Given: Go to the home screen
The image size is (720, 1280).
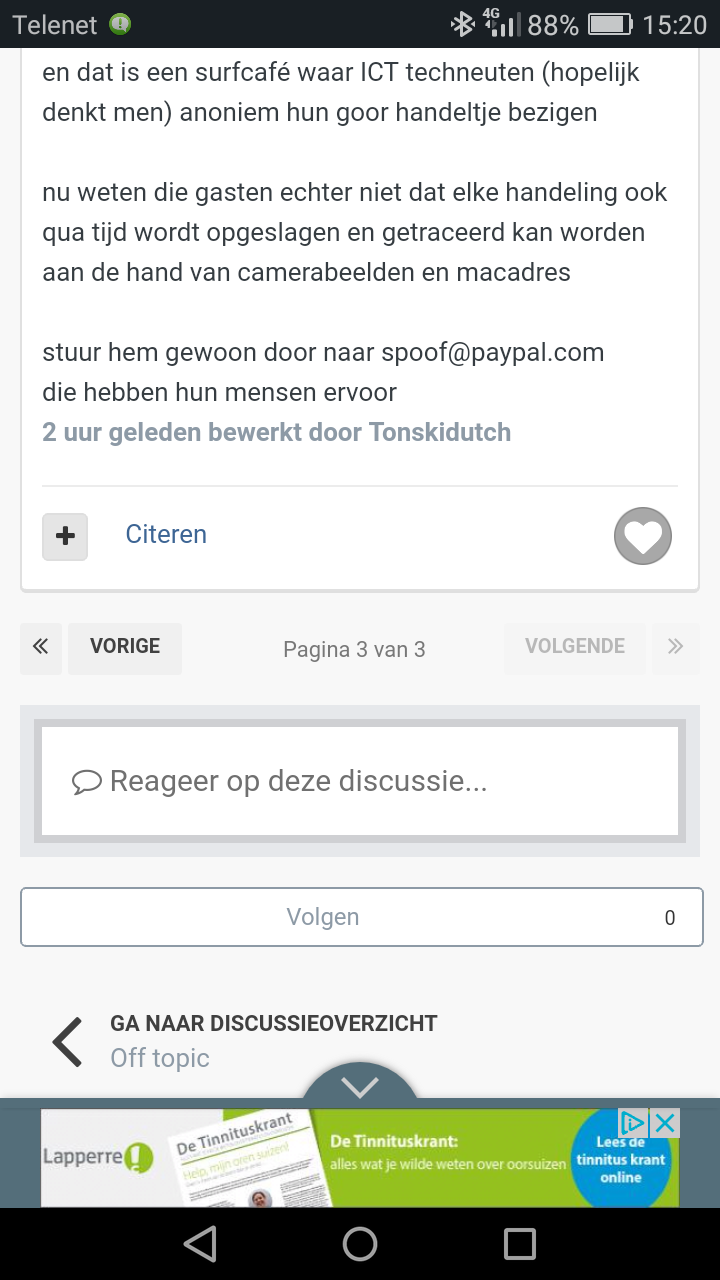Looking at the screenshot, I should pos(360,1244).
